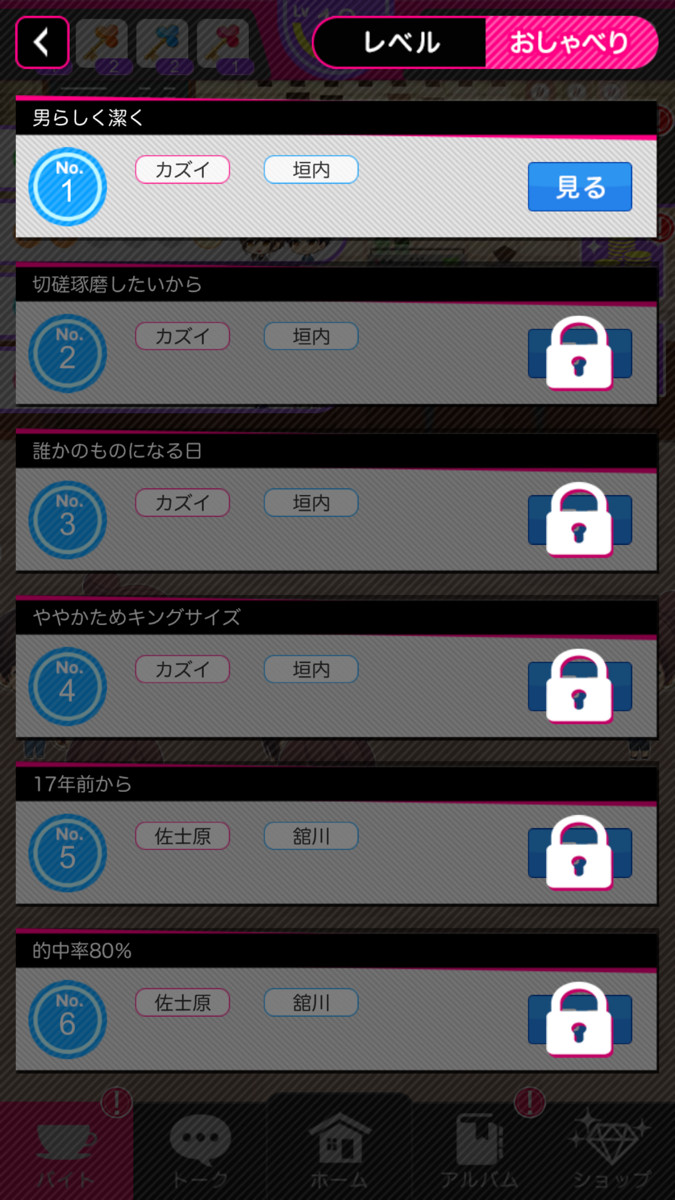
Task: Tap 見る for story No. 1
Action: (x=580, y=187)
